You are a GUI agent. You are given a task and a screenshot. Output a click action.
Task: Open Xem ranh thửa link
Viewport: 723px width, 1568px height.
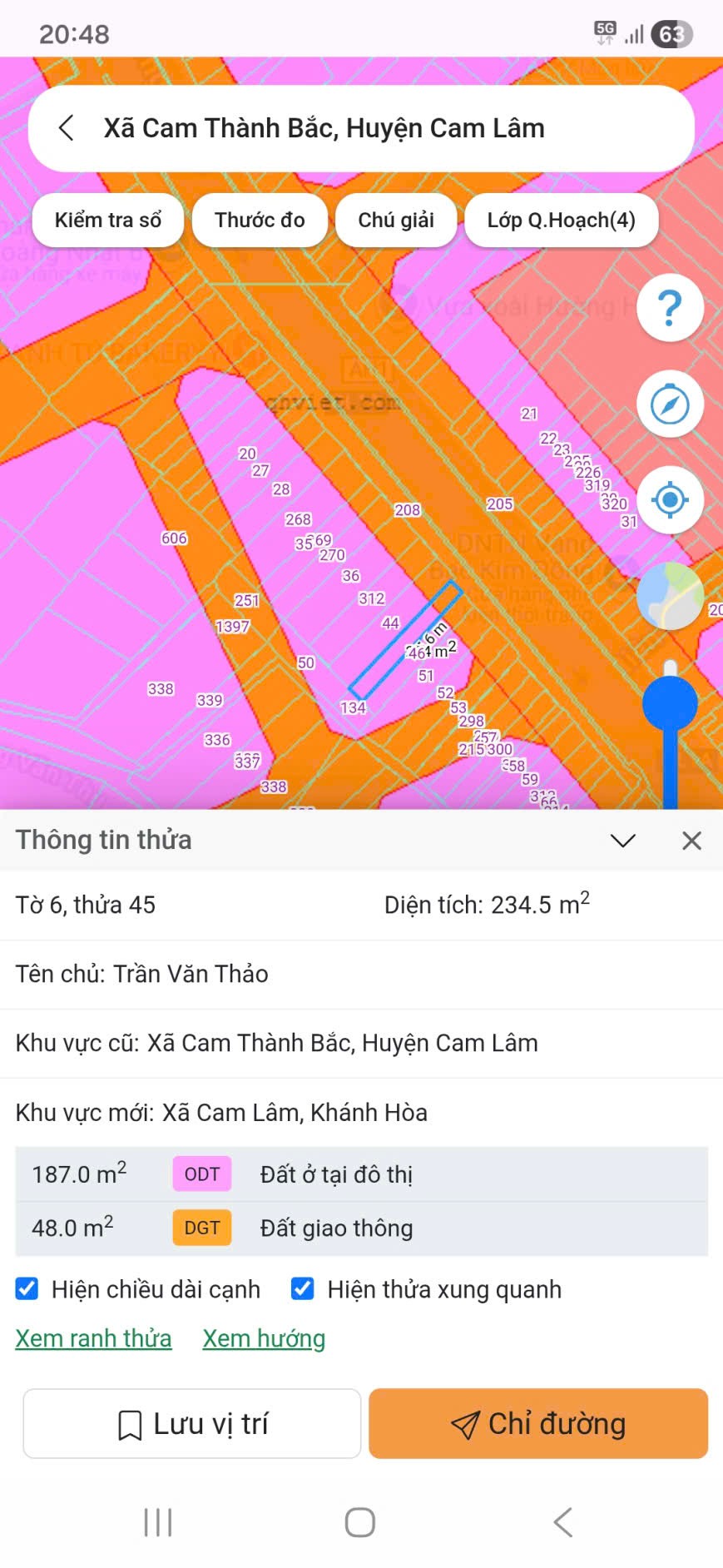click(x=93, y=1338)
